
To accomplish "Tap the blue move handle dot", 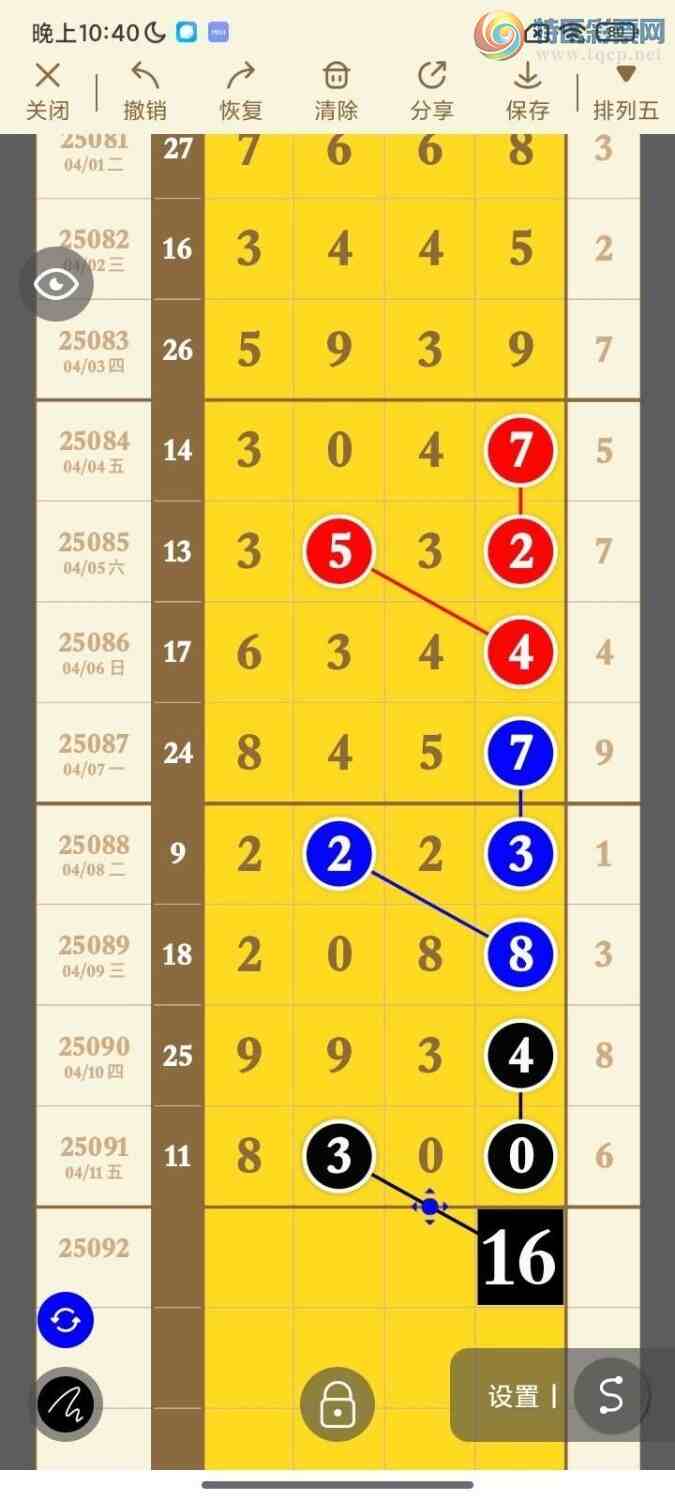I will tap(429, 1207).
